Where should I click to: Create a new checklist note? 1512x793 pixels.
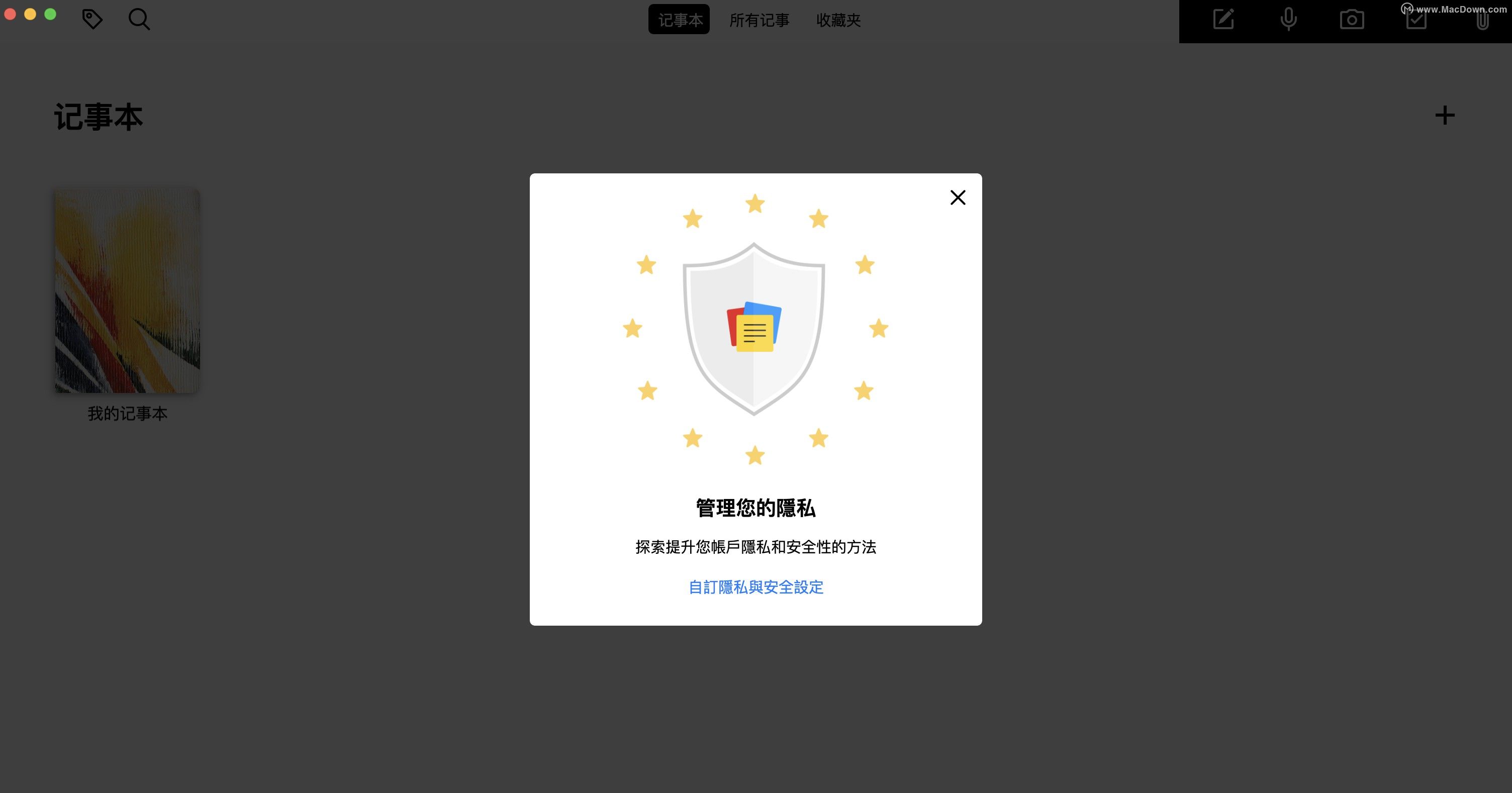point(1416,21)
